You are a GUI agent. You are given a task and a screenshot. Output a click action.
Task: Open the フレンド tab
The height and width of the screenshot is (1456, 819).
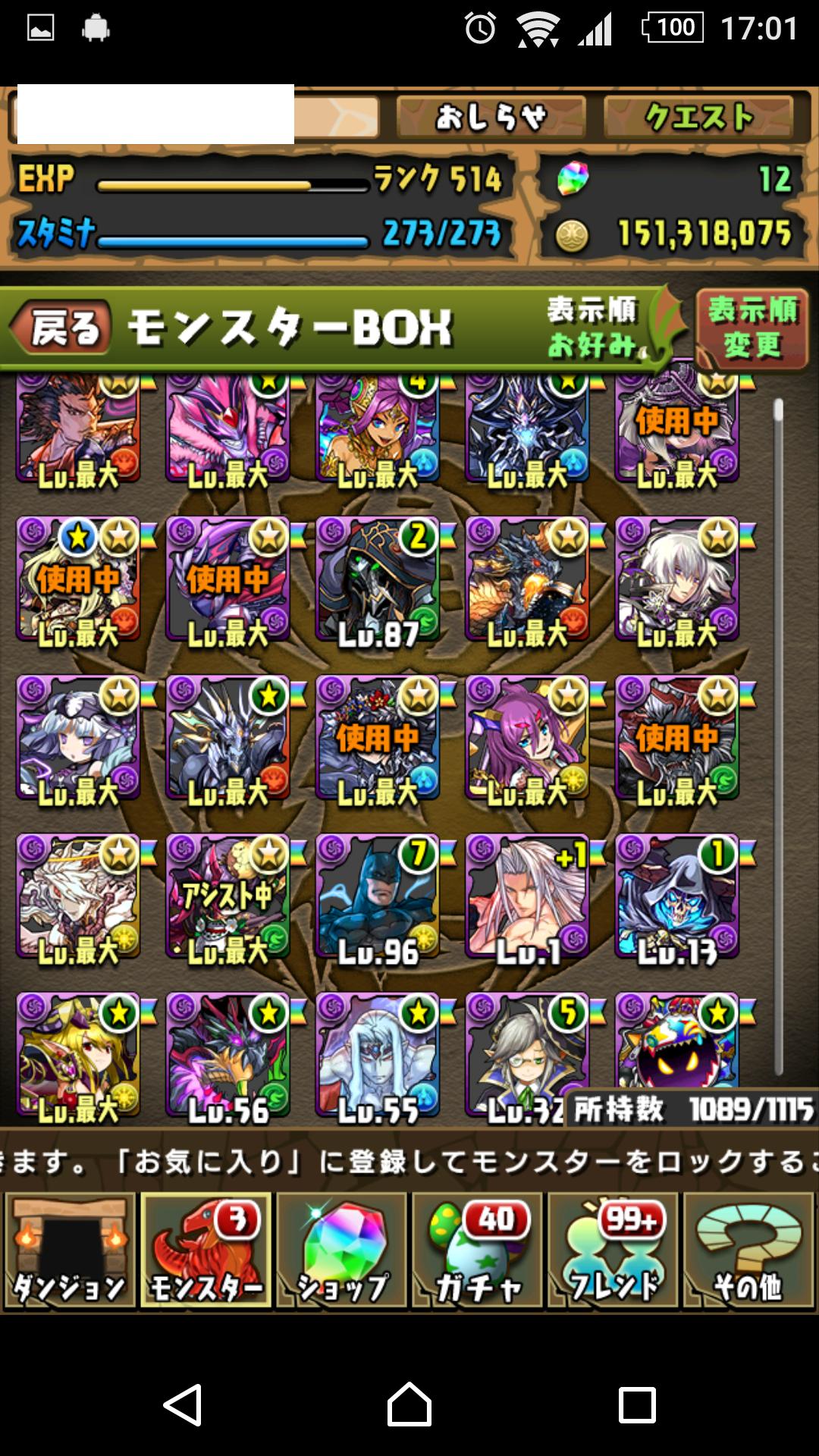(613, 1250)
